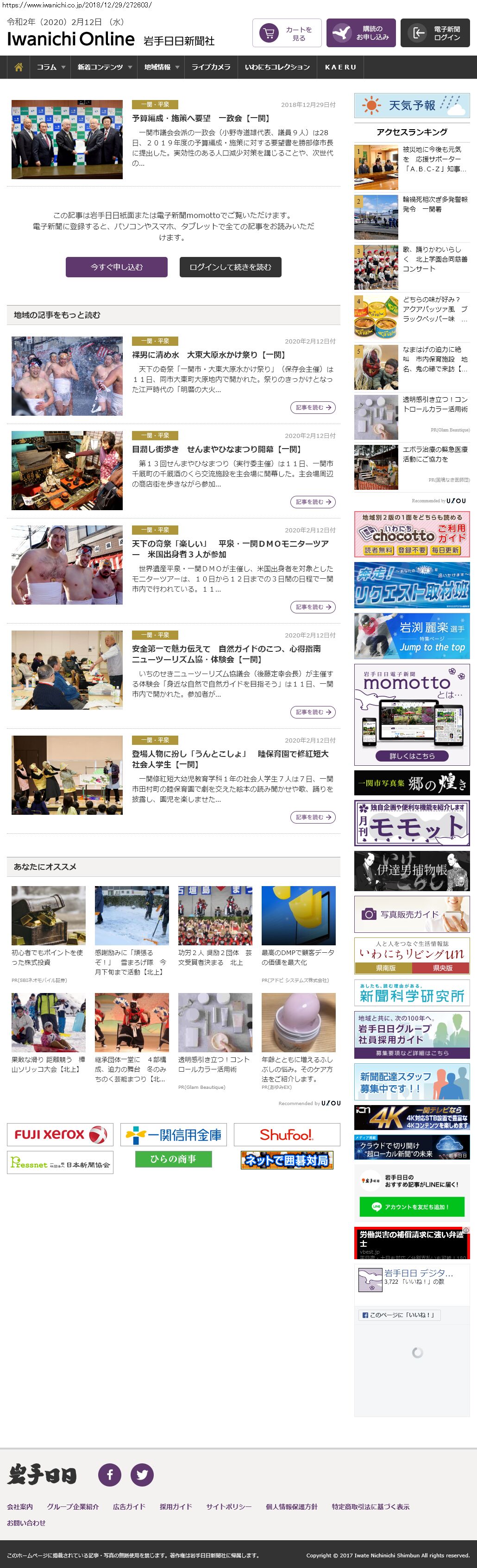Open 個人情報保護方針 footer link

[x=291, y=1506]
